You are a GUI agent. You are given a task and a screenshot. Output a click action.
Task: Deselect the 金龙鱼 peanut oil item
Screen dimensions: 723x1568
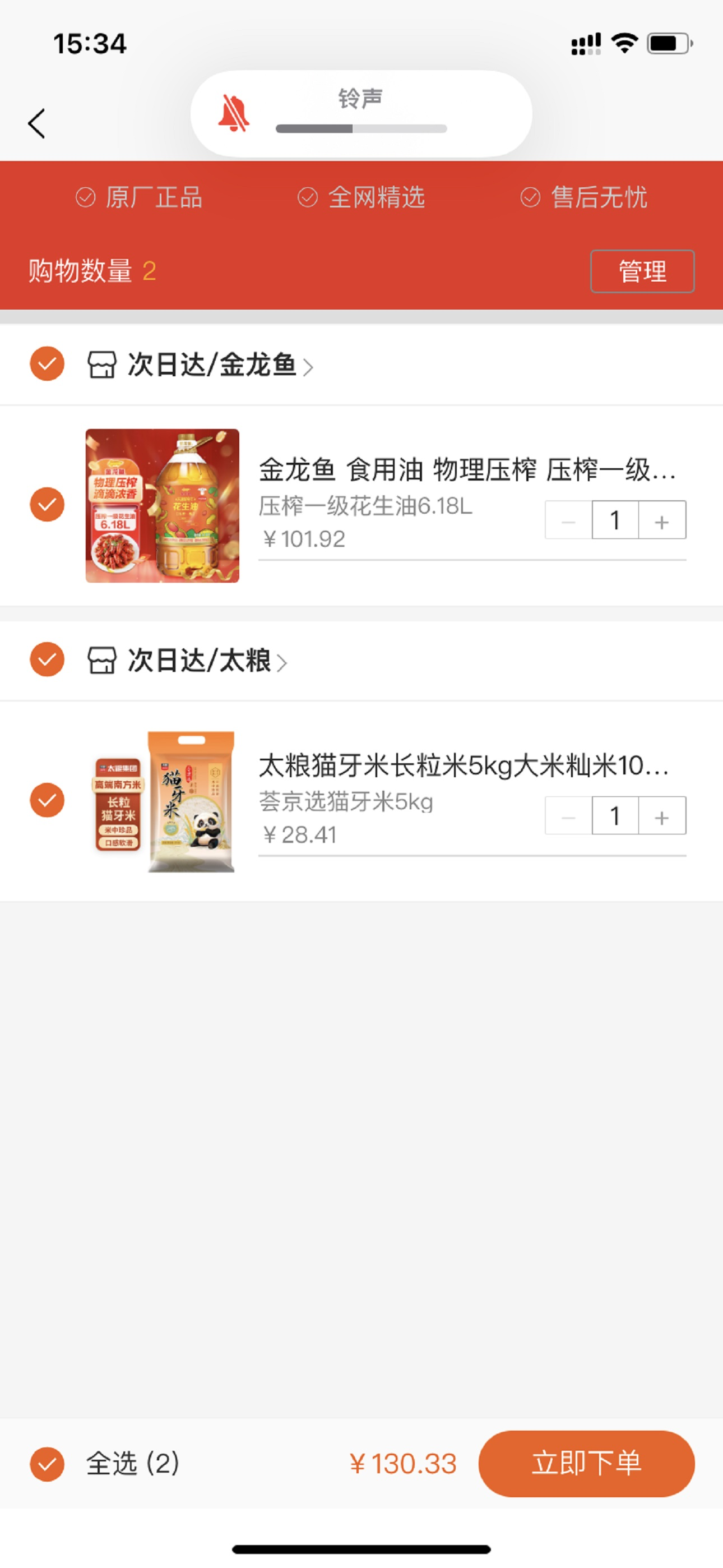[x=47, y=505]
